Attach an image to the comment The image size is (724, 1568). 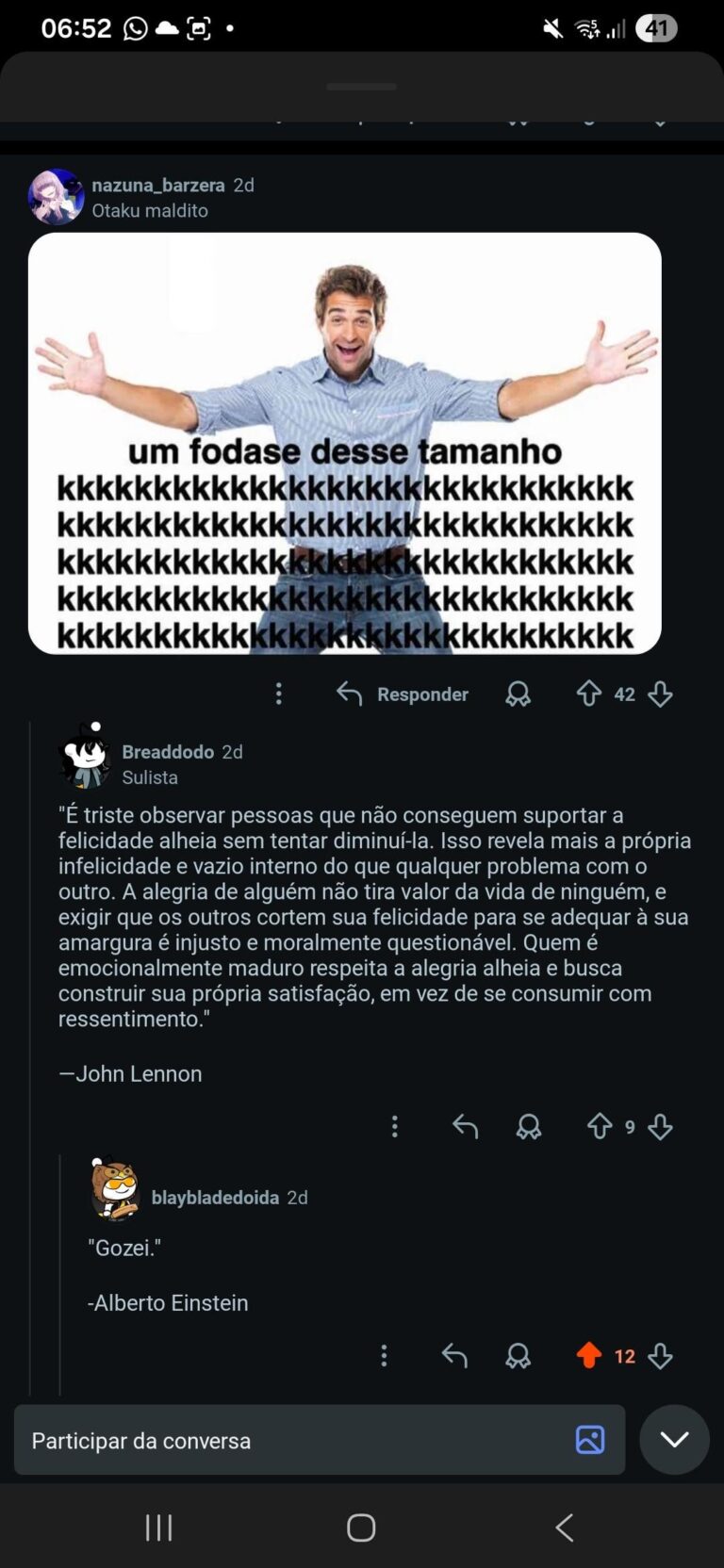590,1440
